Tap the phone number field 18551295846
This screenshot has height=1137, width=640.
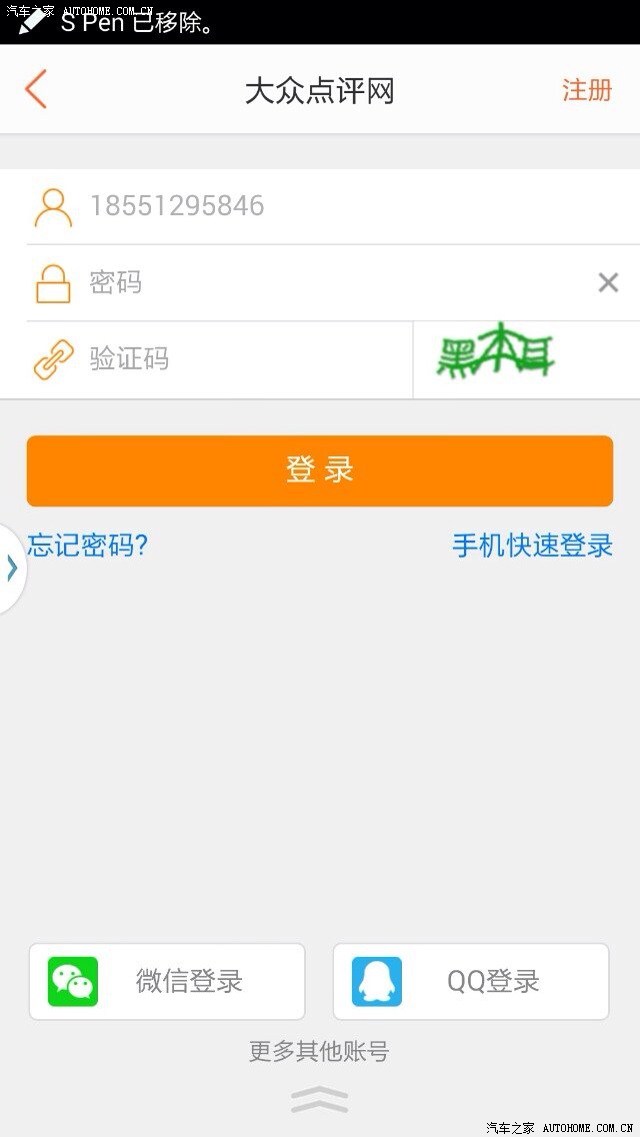point(333,206)
